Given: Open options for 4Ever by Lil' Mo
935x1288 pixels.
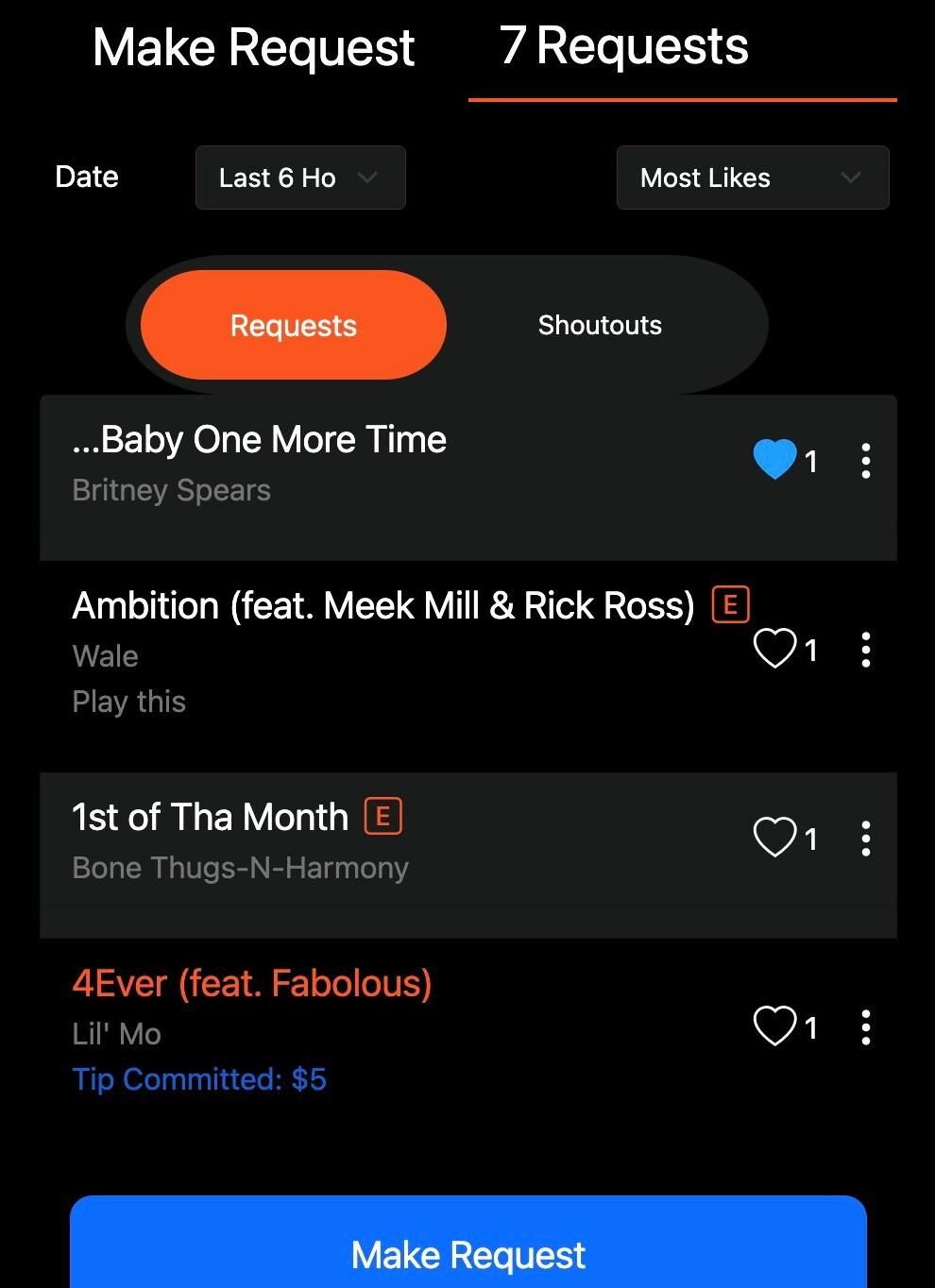Looking at the screenshot, I should (865, 1026).
